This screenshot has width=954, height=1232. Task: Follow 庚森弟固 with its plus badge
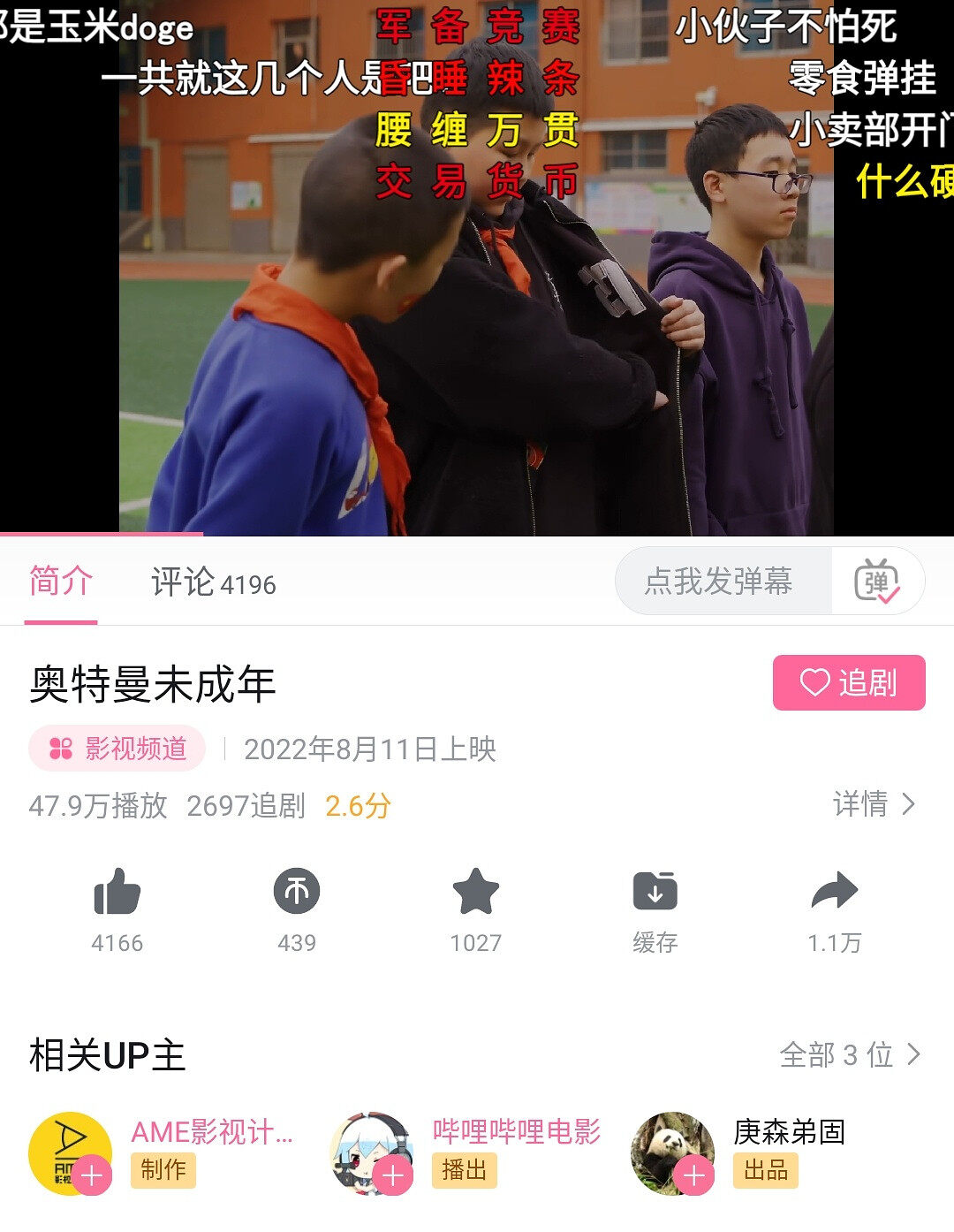[694, 1175]
